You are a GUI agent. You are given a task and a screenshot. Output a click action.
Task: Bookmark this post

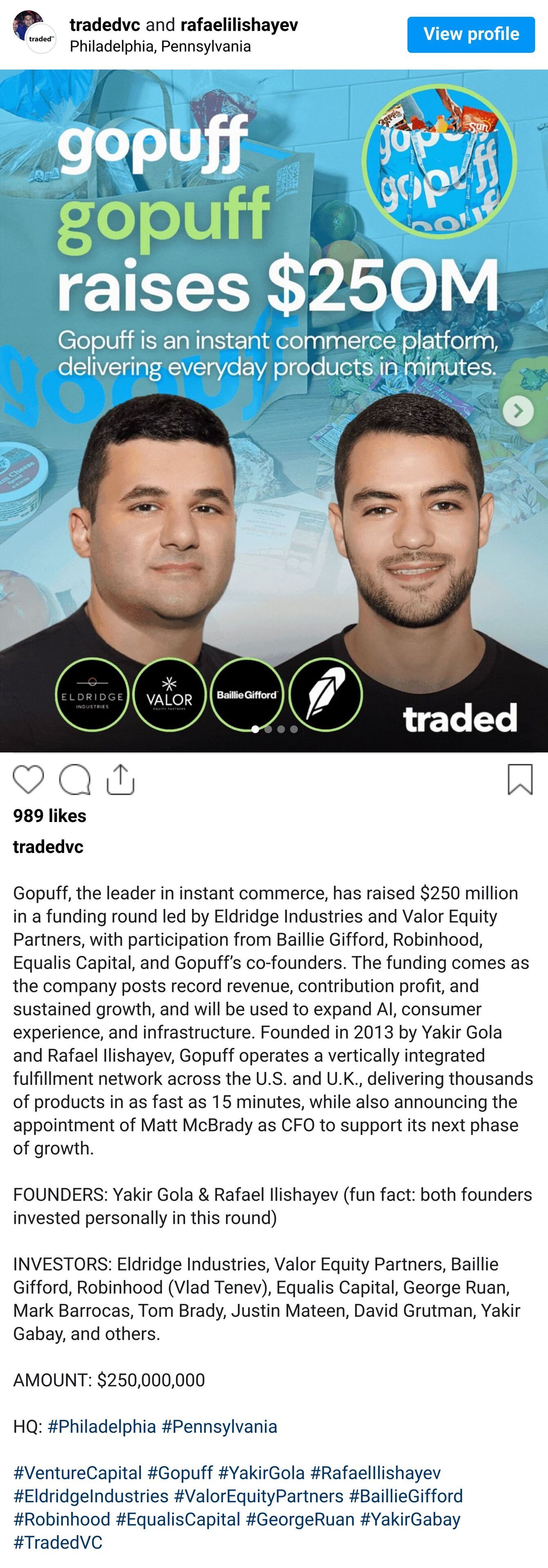point(520,780)
